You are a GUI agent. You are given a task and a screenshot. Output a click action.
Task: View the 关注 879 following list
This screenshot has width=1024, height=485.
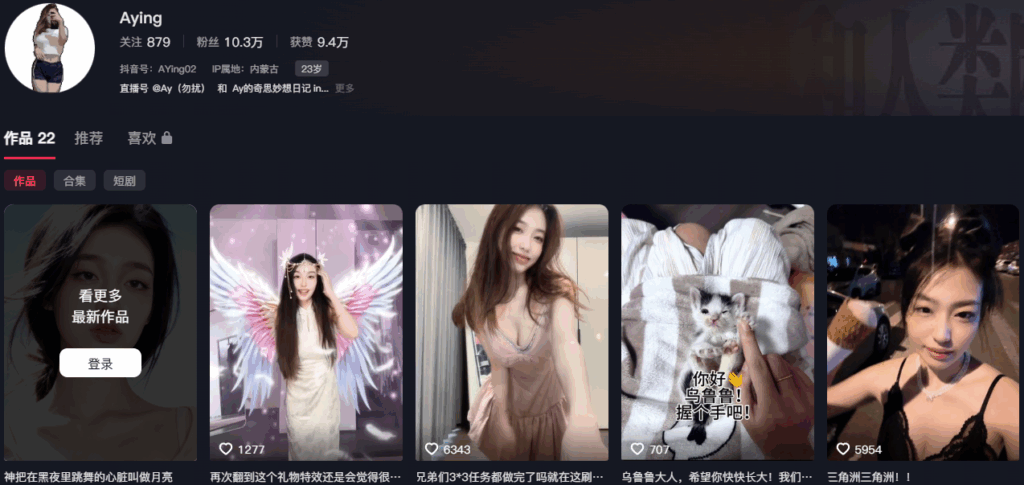pos(145,42)
